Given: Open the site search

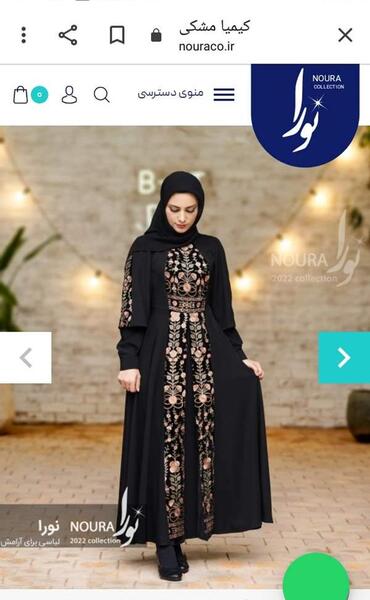Looking at the screenshot, I should (x=101, y=95).
